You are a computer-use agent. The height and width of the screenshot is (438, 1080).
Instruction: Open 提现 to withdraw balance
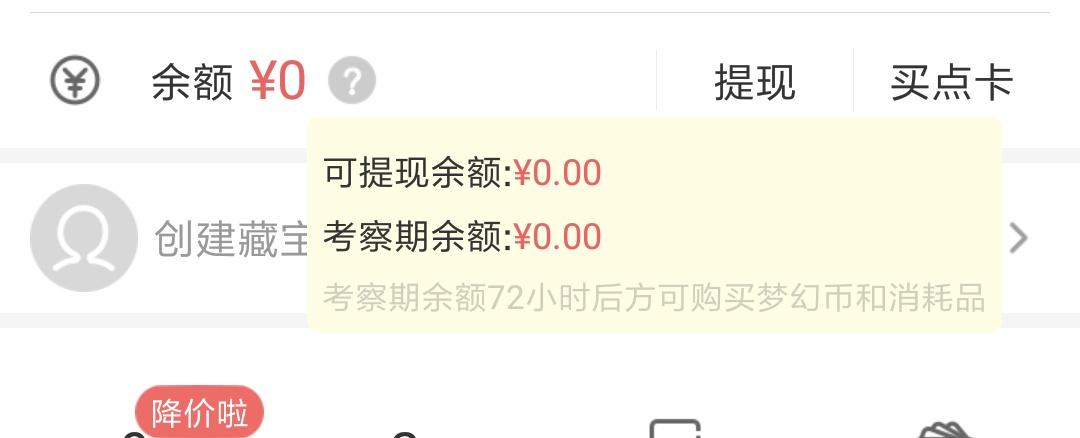pyautogui.click(x=754, y=82)
